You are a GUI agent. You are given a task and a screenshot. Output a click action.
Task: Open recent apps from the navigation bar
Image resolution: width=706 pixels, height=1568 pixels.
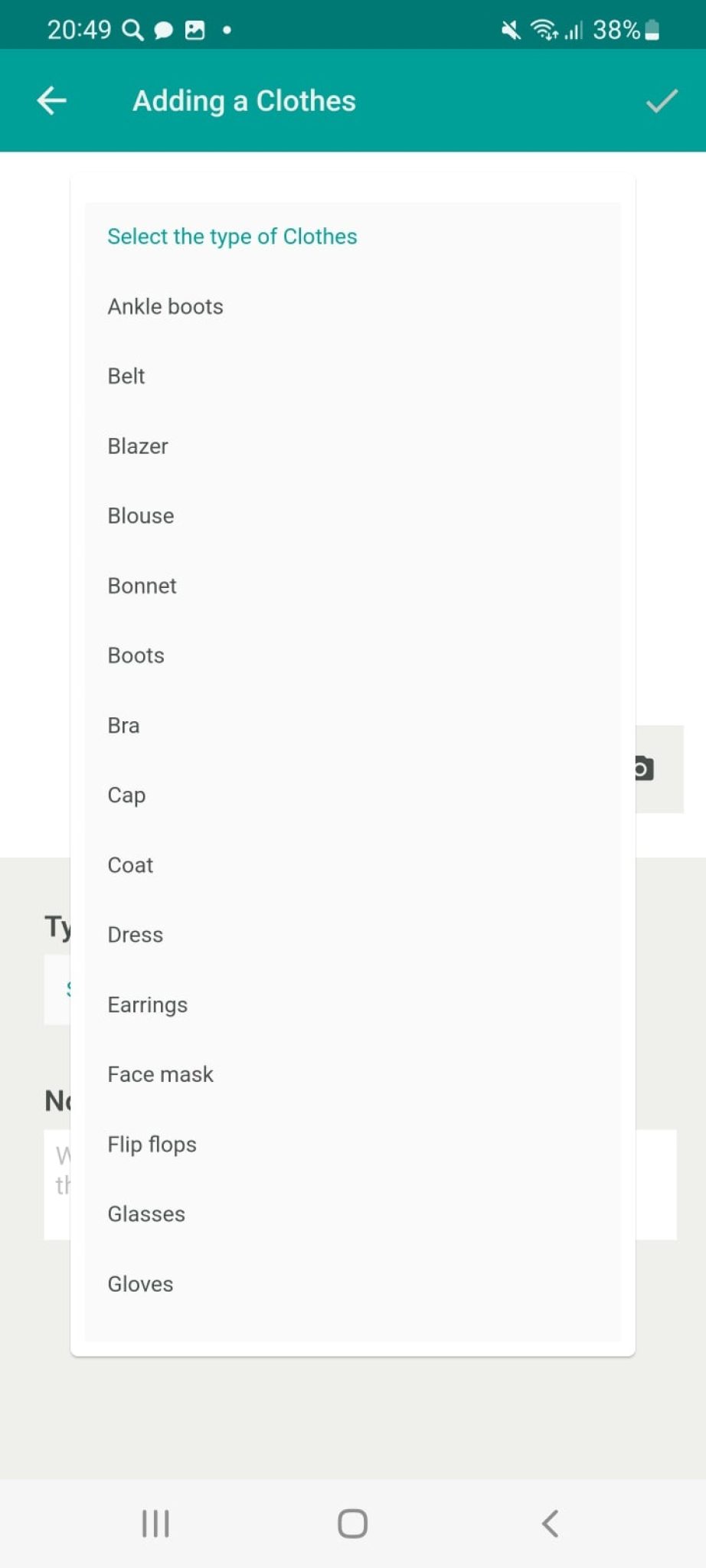tap(155, 1522)
